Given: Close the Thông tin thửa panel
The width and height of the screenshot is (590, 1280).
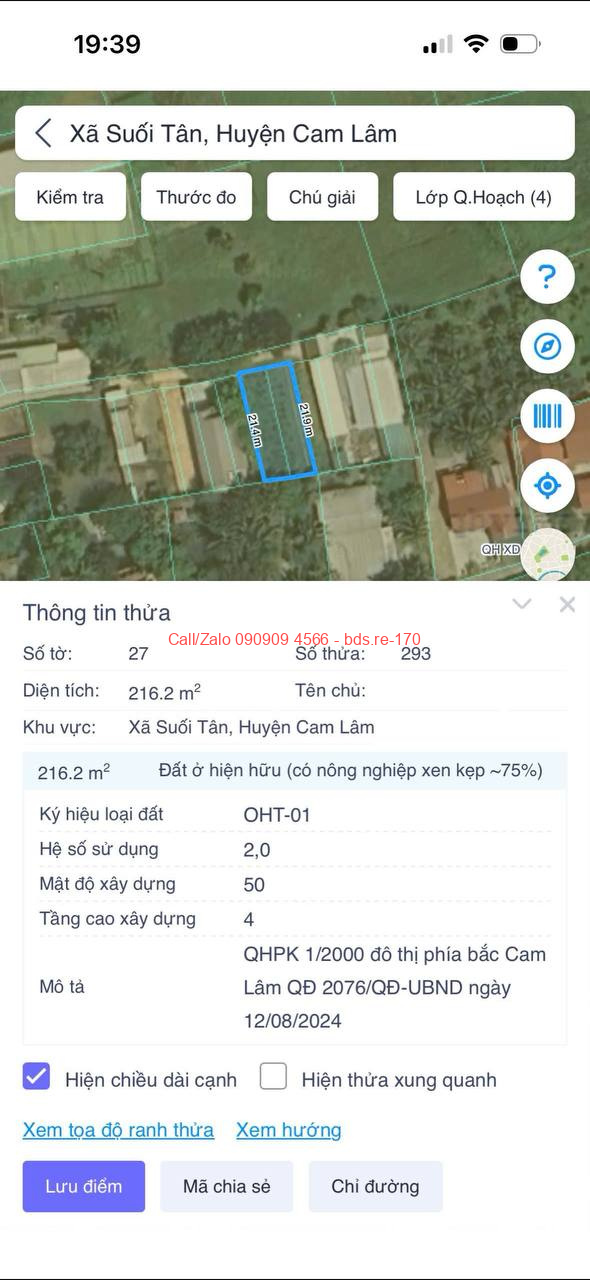Looking at the screenshot, I should [567, 604].
